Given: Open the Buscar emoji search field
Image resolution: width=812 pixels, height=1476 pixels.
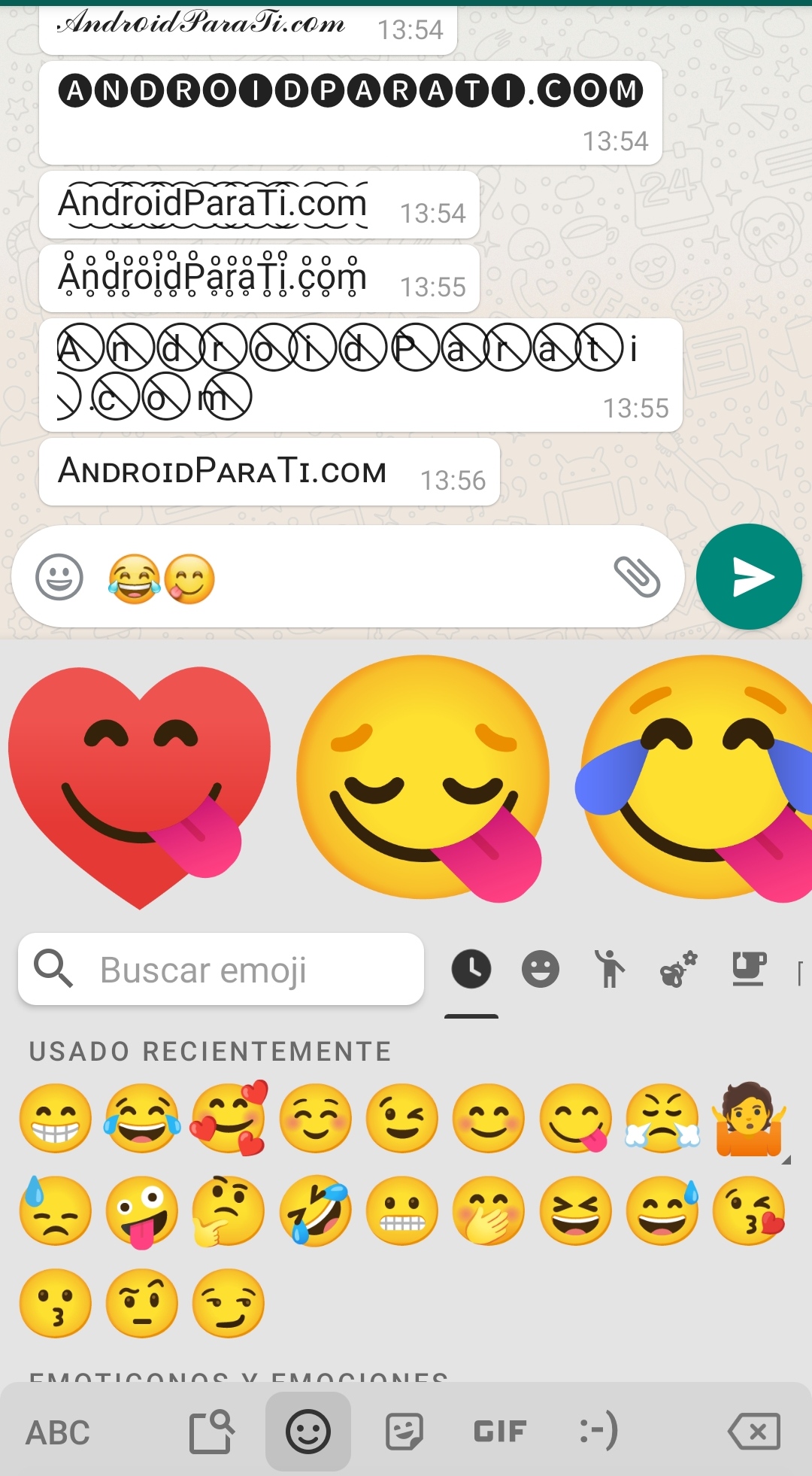Looking at the screenshot, I should pyautogui.click(x=221, y=969).
